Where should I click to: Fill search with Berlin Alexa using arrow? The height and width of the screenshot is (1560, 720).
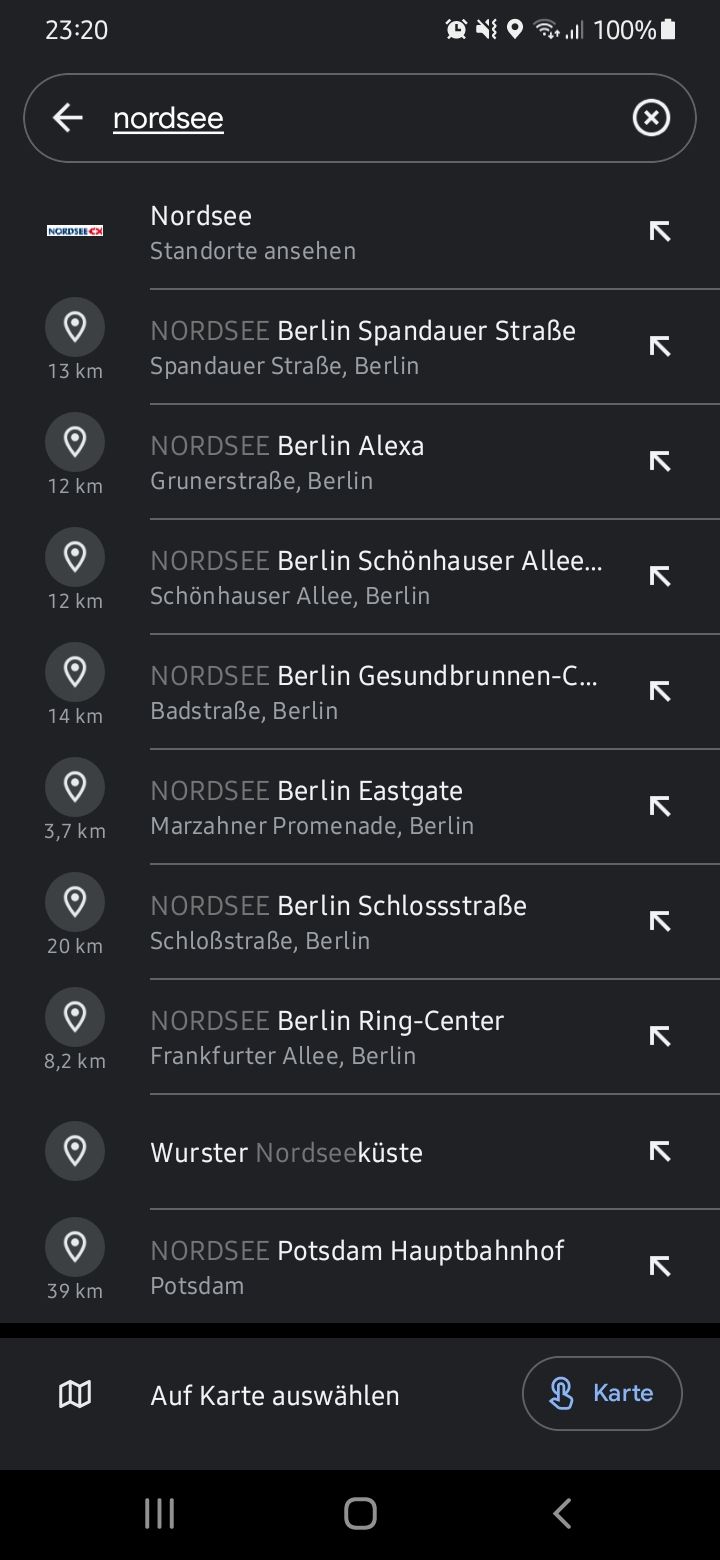[659, 462]
